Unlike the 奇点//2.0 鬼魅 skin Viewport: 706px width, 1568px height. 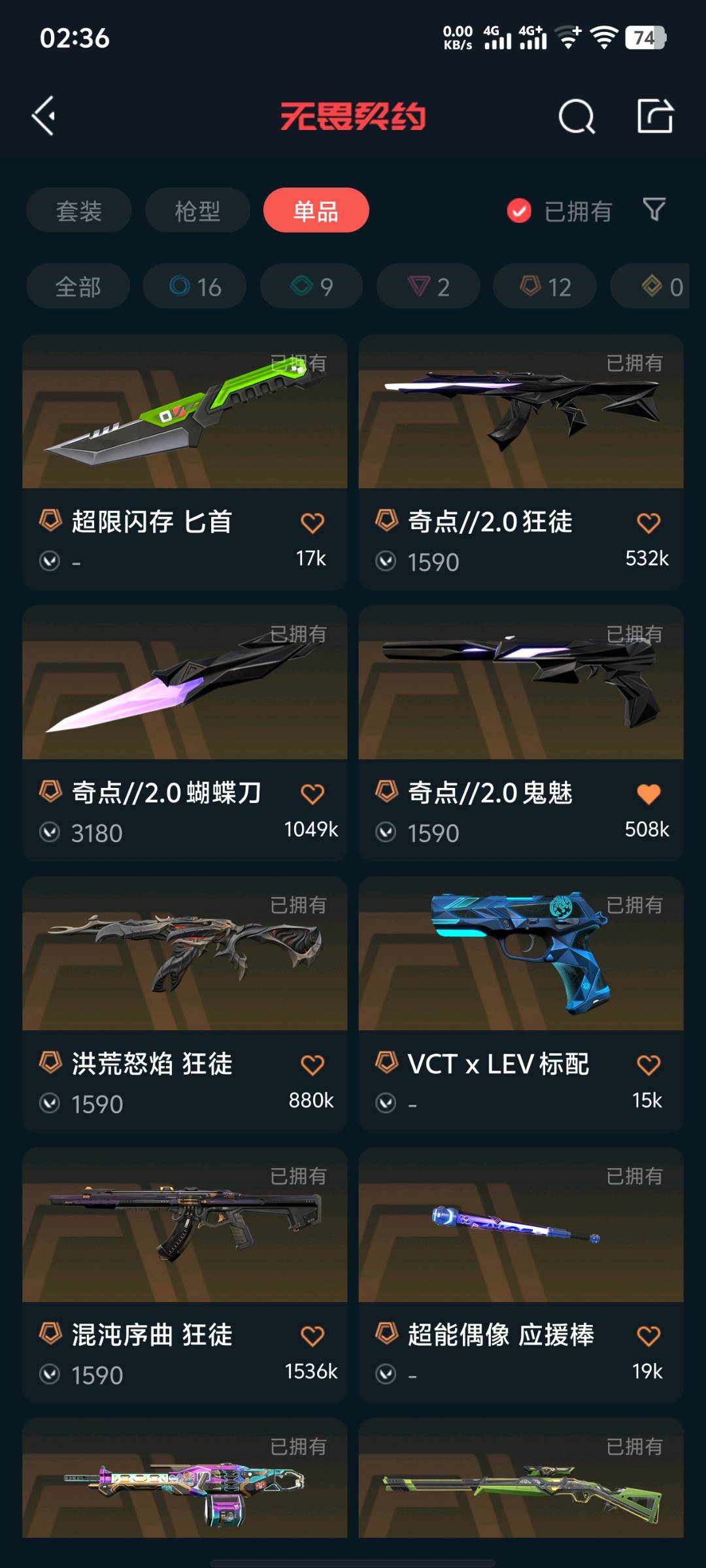(x=648, y=794)
